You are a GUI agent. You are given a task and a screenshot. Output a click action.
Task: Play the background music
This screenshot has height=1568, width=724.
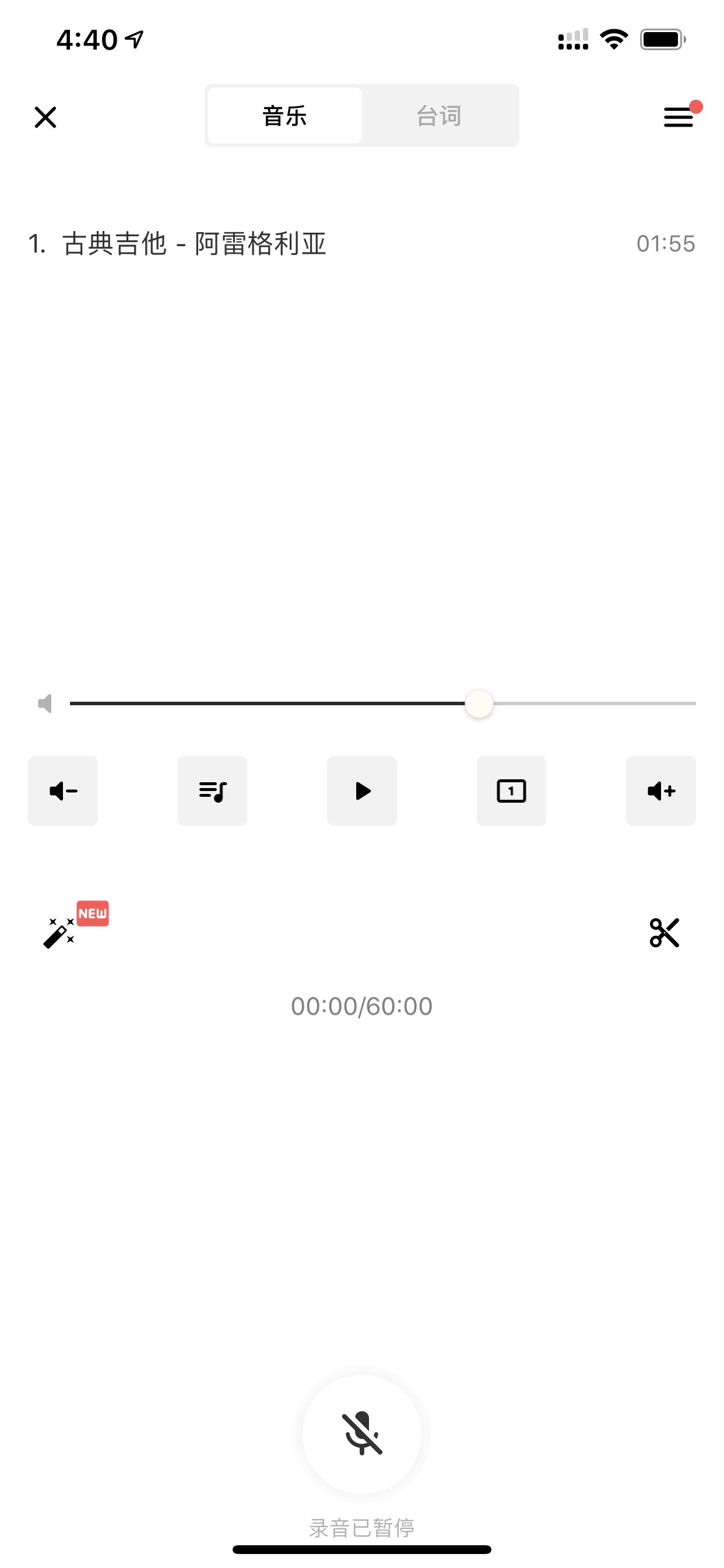pos(362,790)
